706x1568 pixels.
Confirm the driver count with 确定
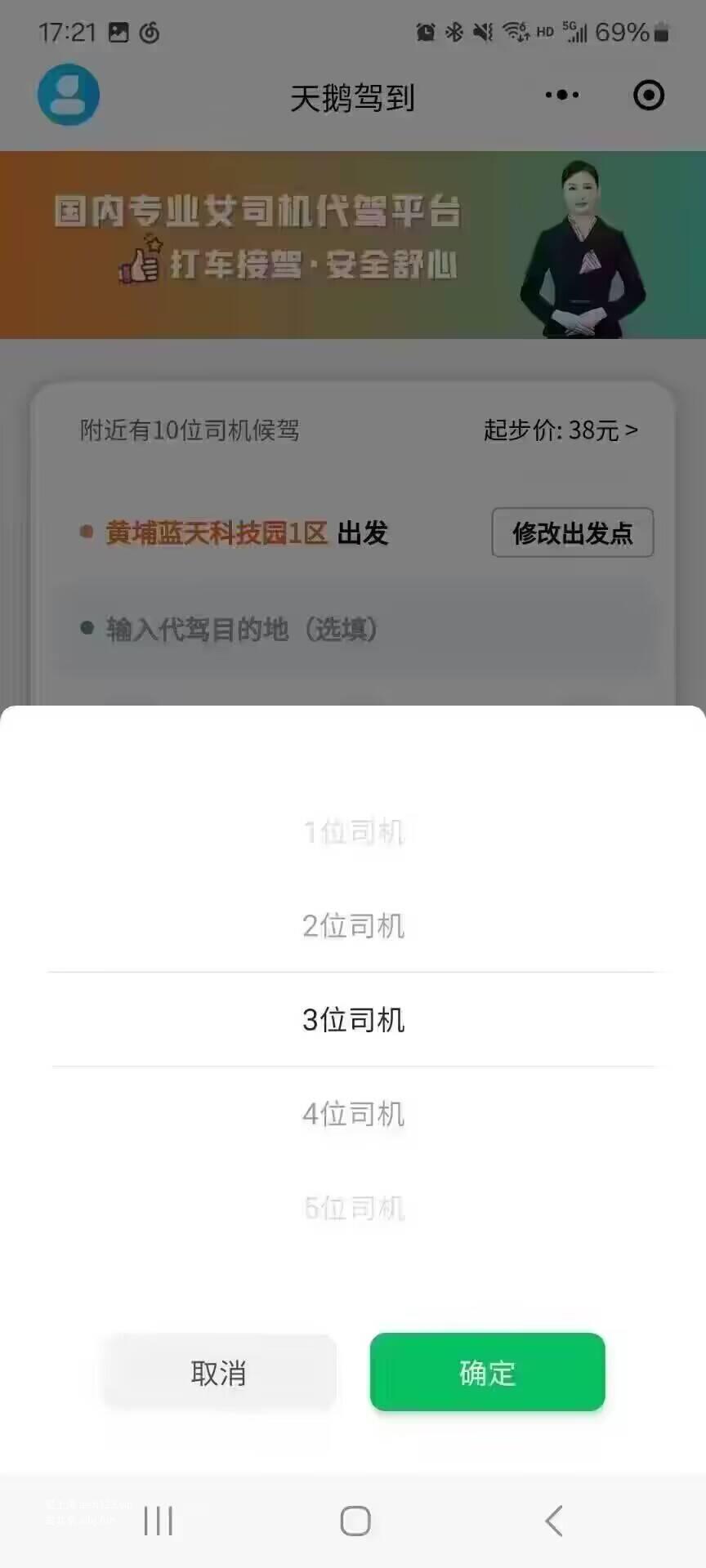pyautogui.click(x=487, y=1373)
